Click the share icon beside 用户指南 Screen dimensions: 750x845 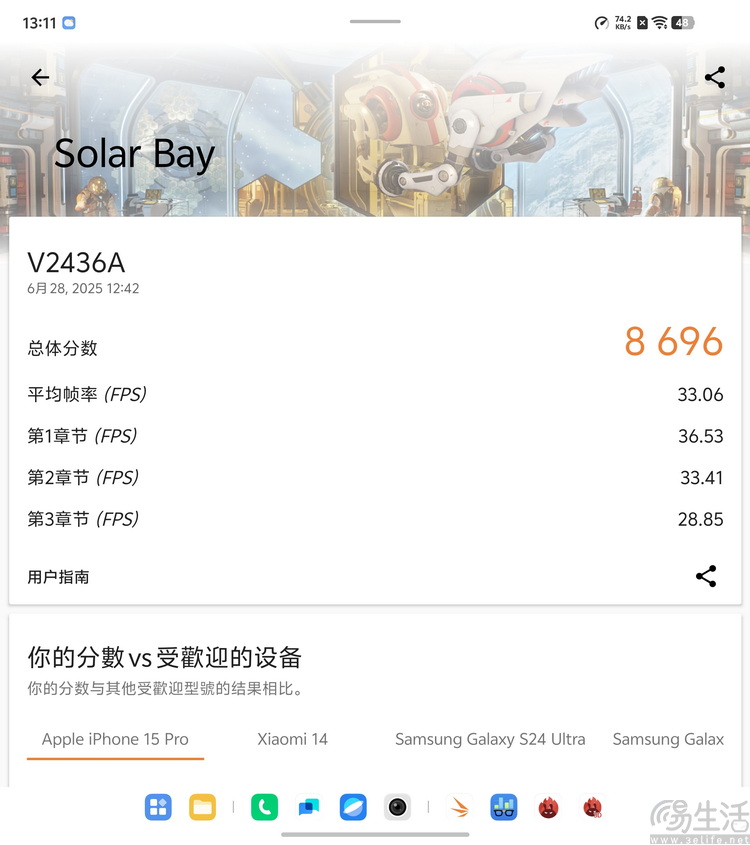pos(706,576)
